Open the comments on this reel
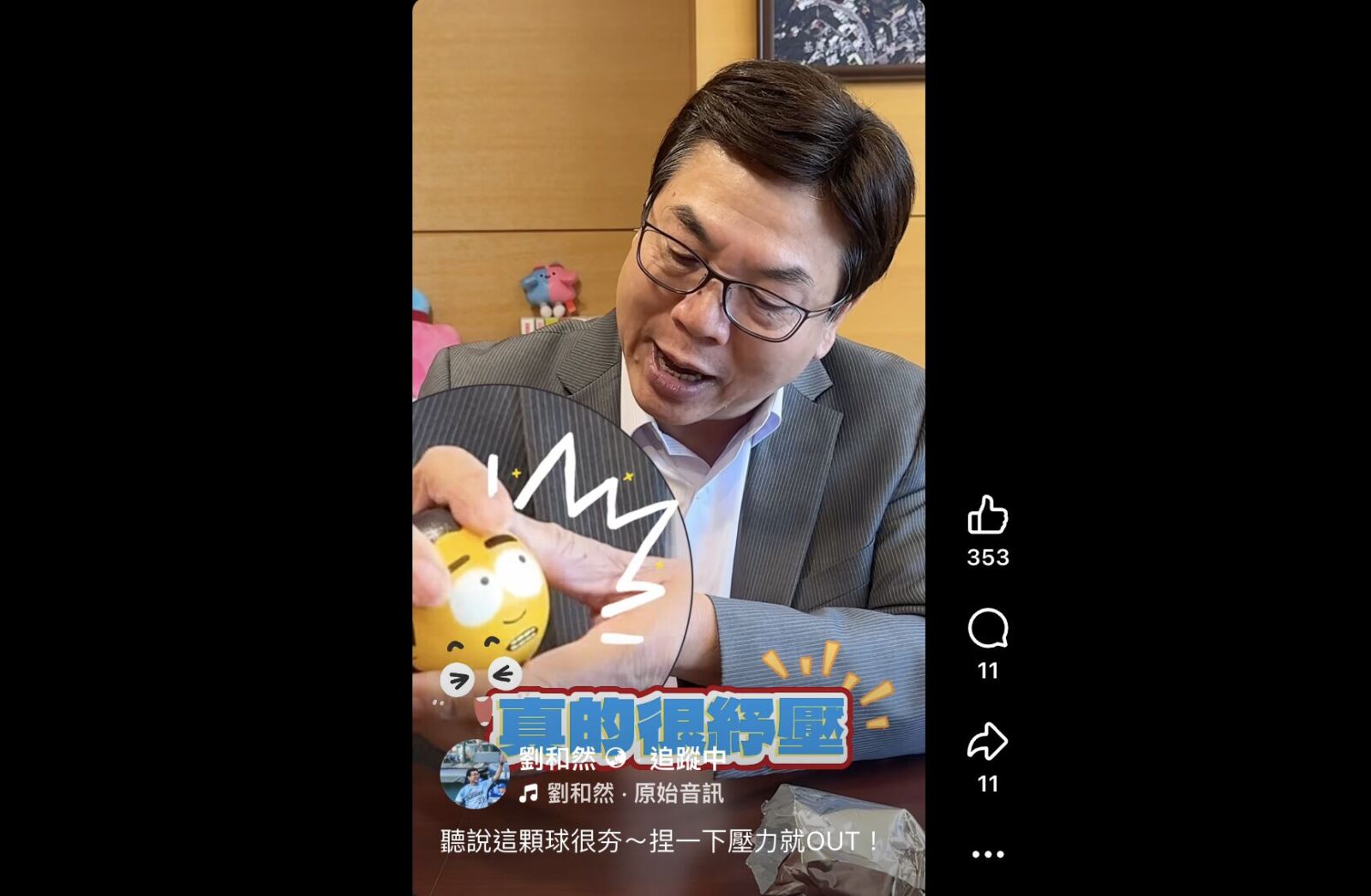This screenshot has width=1371, height=896. [x=987, y=630]
